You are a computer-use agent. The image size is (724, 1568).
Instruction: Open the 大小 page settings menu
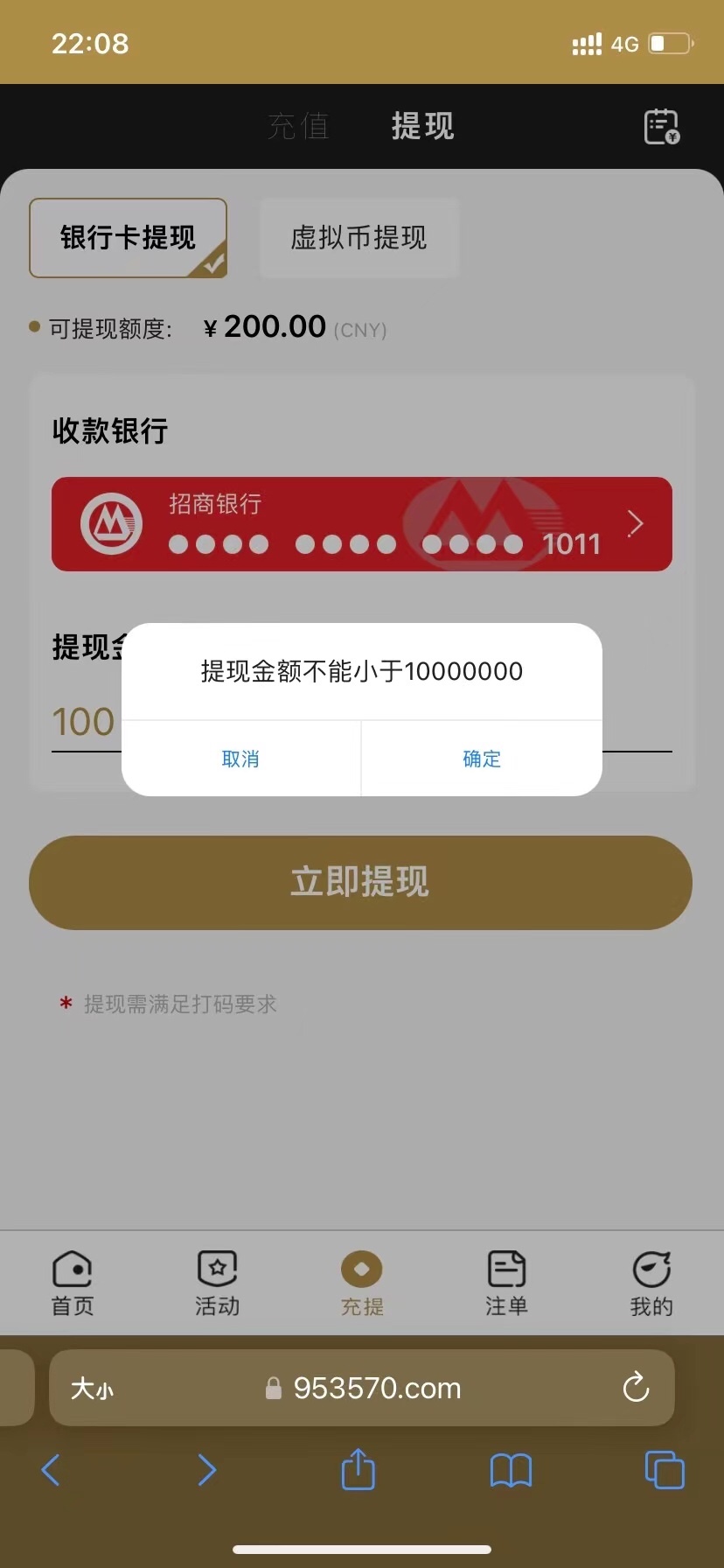coord(92,1388)
